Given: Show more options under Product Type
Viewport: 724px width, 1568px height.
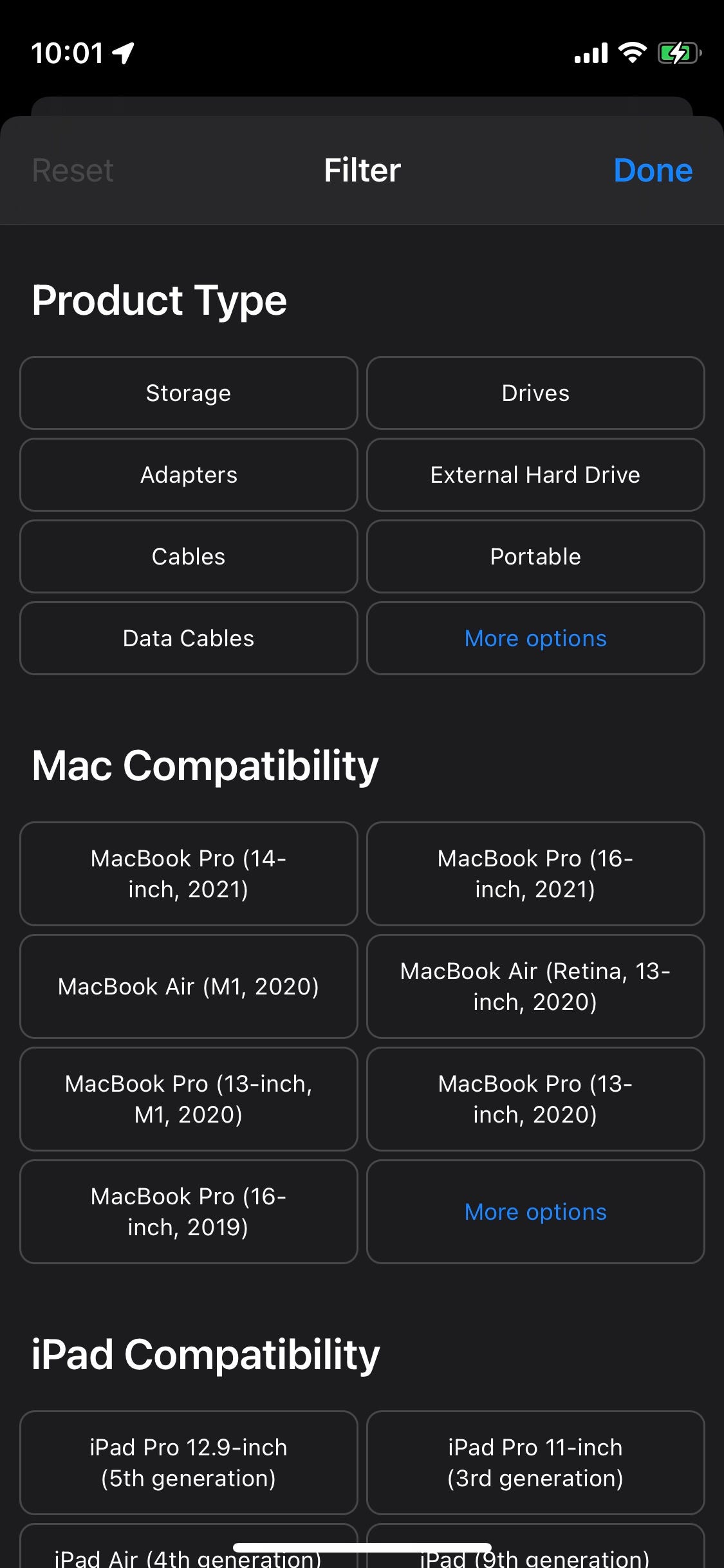Looking at the screenshot, I should [x=535, y=638].
